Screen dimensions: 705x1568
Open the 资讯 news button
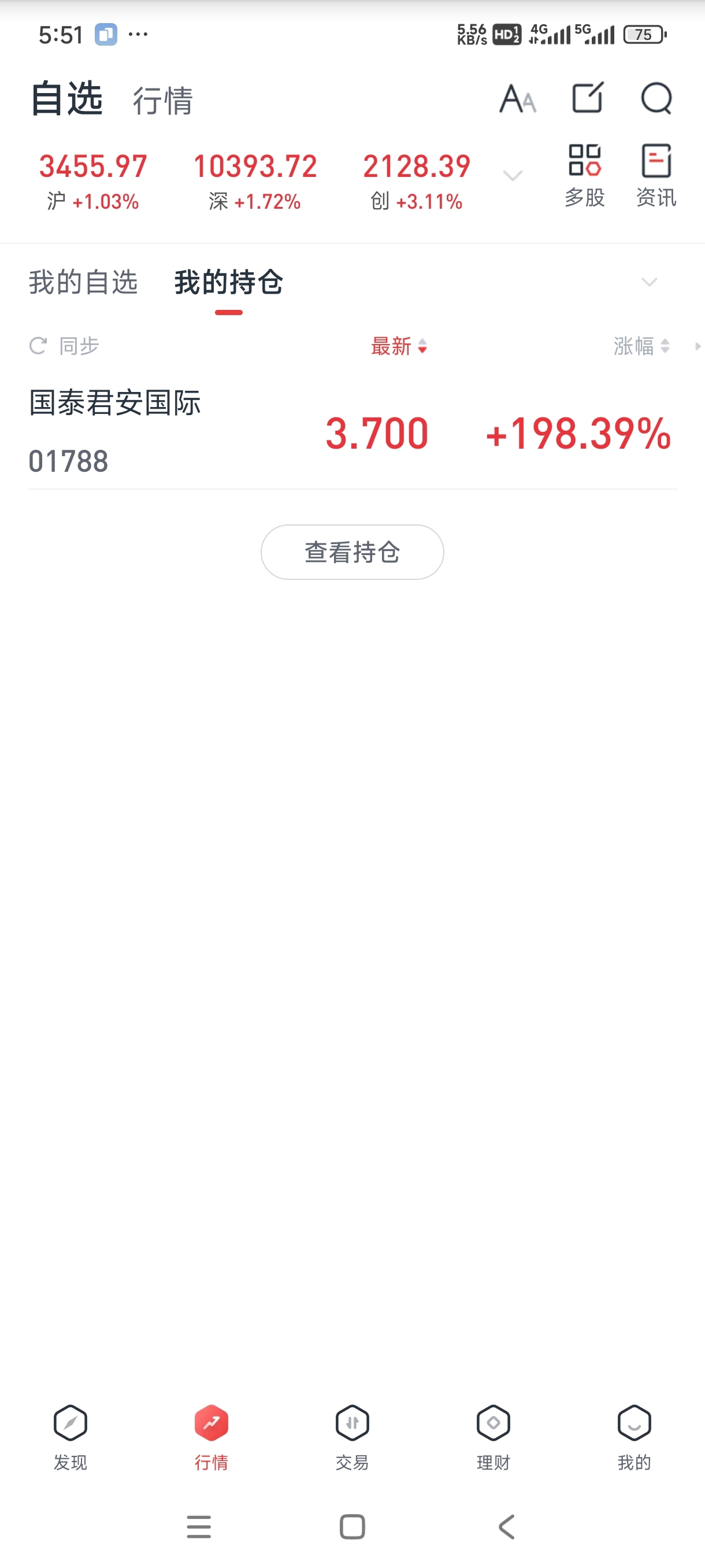[656, 176]
